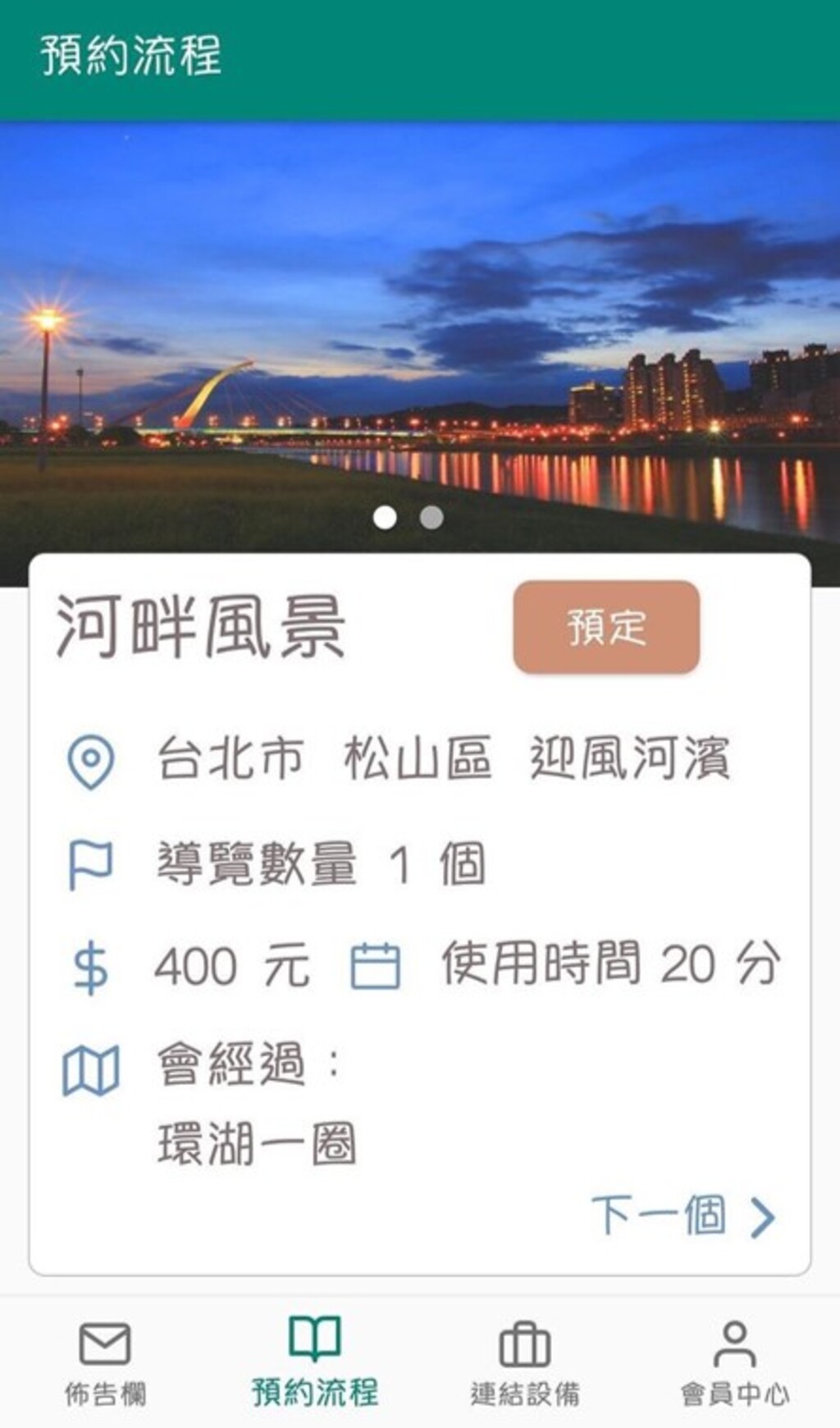Open the 佈告欄 bulletin tab
This screenshot has height=1428, width=840.
[105, 1362]
